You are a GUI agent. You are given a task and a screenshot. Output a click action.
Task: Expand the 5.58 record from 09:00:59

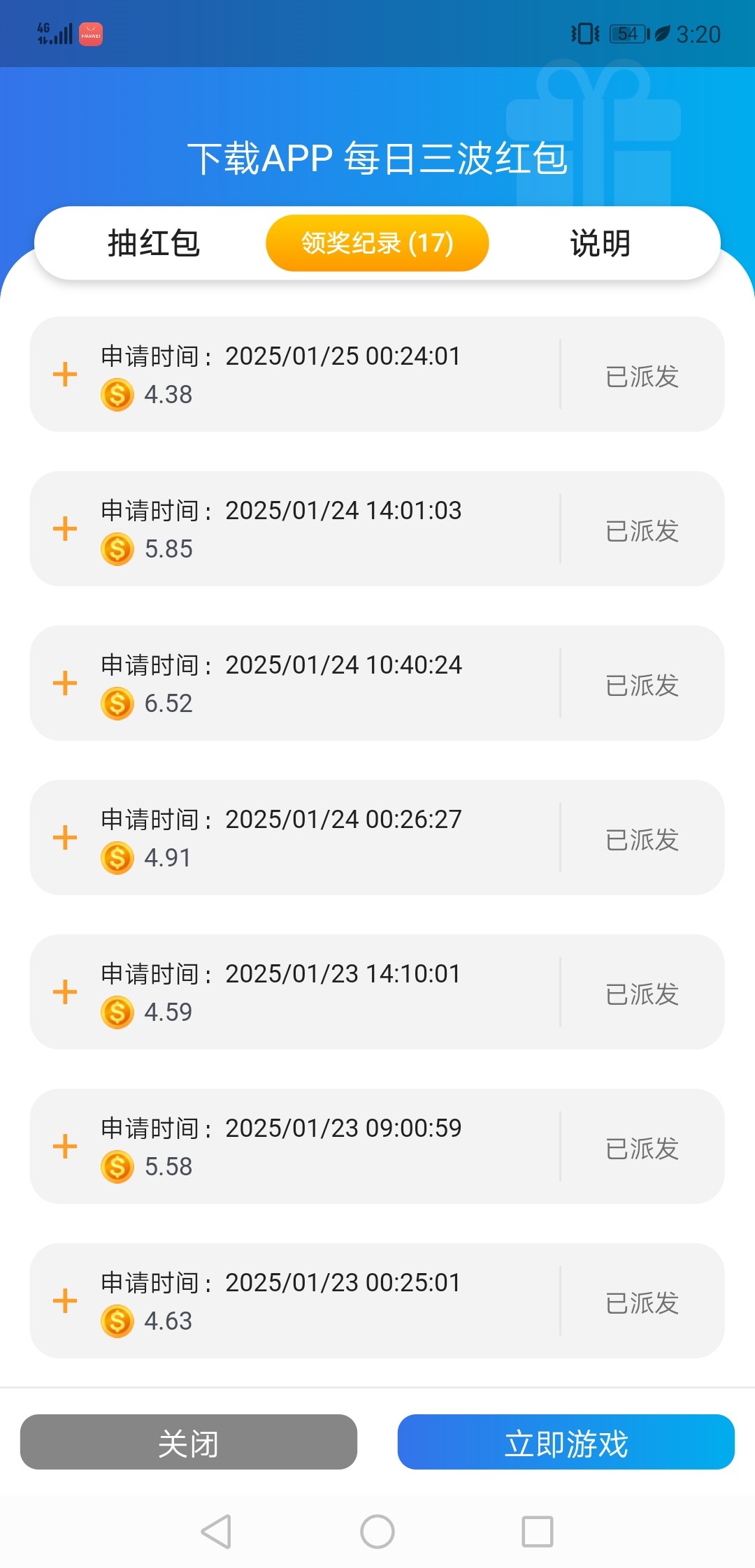coord(65,1147)
